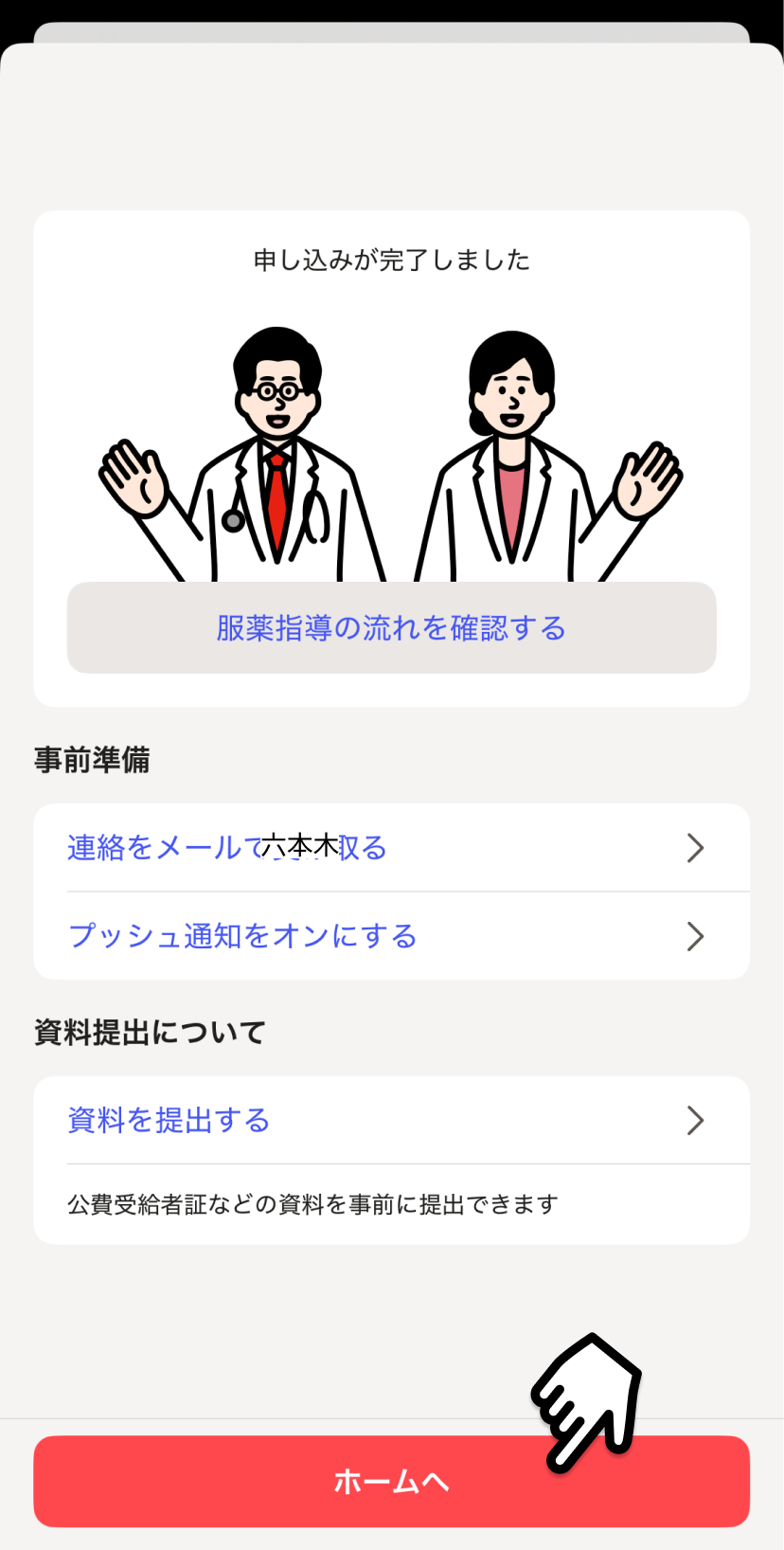Open 資料を提出する row

pos(391,1120)
